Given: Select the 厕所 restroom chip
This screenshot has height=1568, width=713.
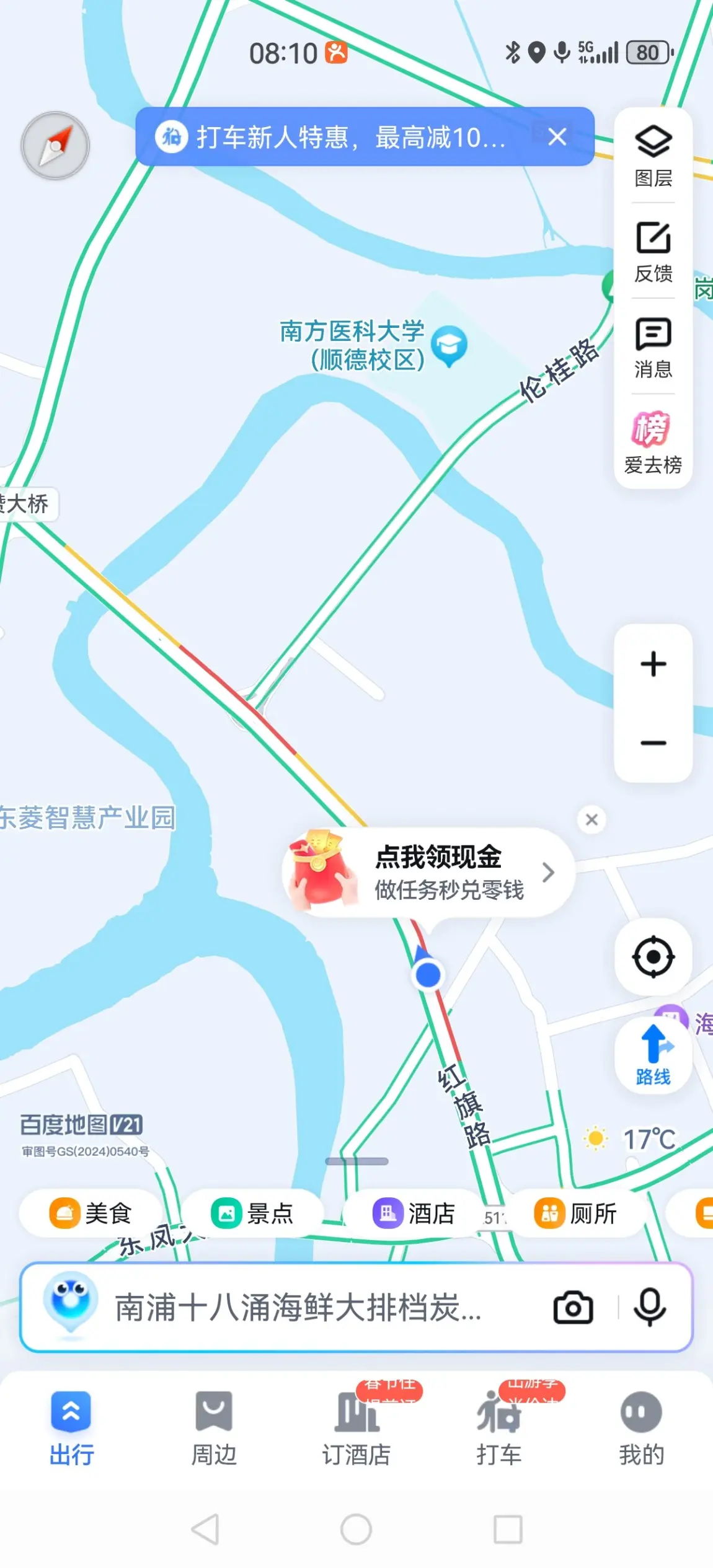Looking at the screenshot, I should point(575,1213).
